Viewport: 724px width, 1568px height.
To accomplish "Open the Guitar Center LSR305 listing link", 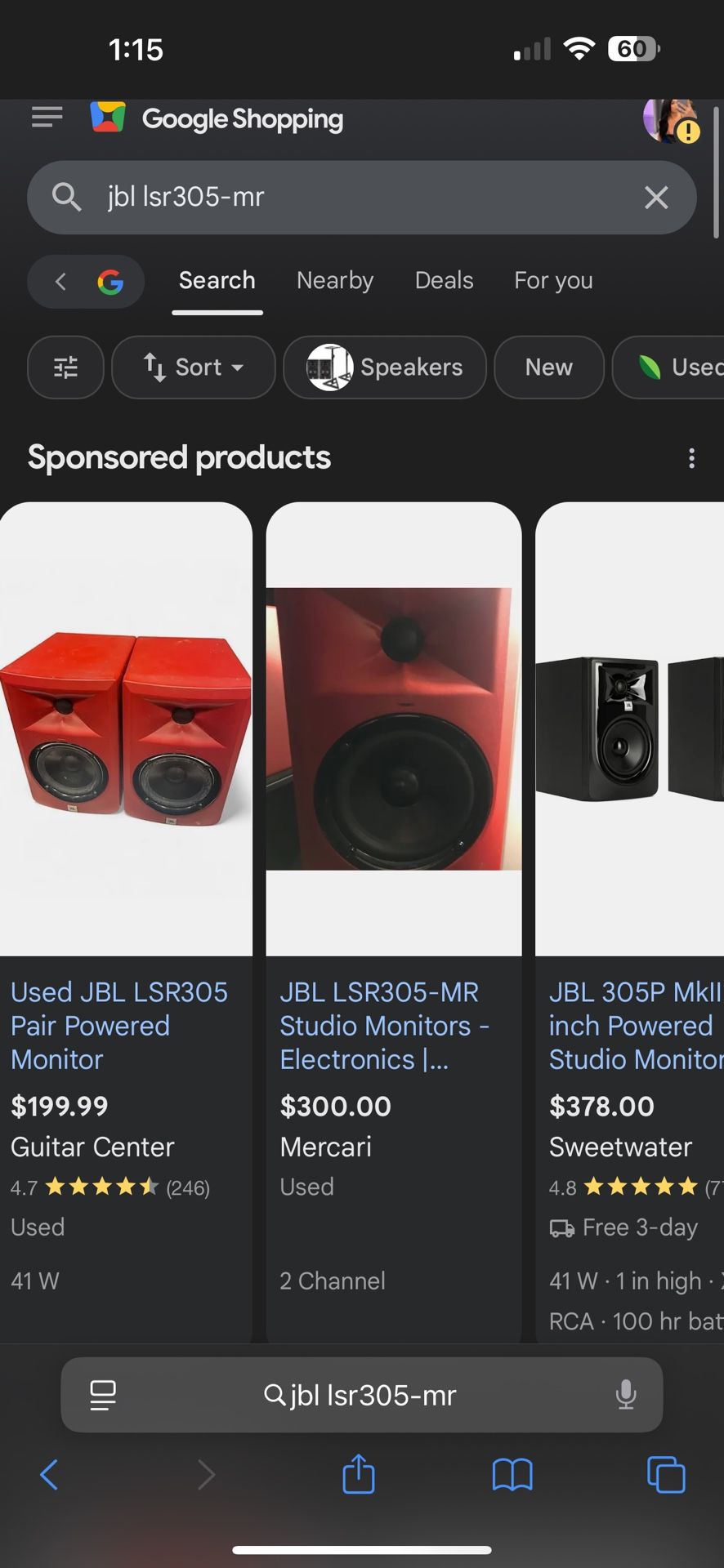I will click(x=119, y=1026).
